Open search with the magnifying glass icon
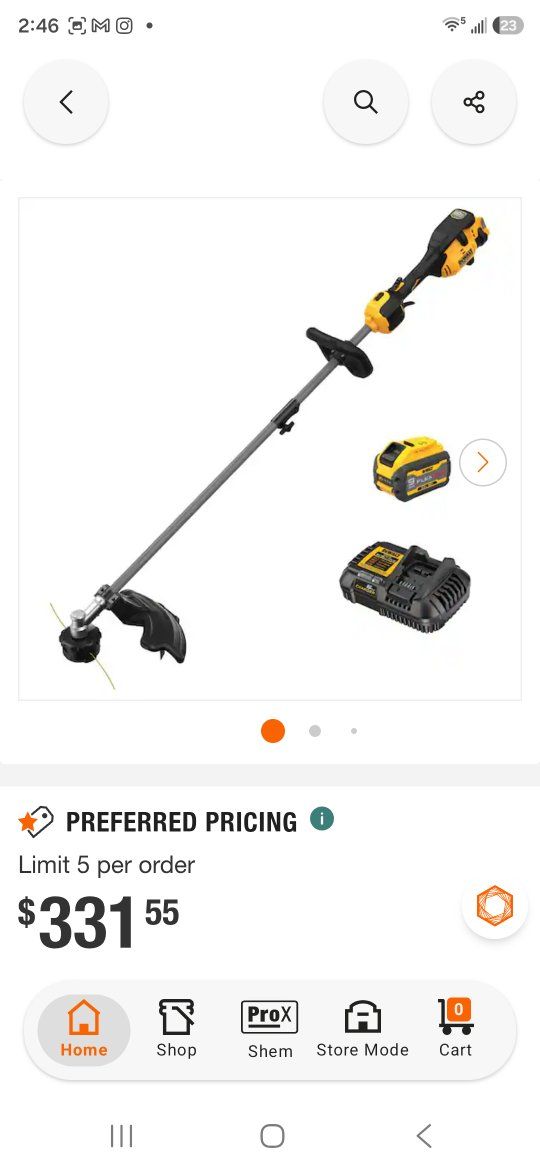The height and width of the screenshot is (1170, 540). click(365, 102)
